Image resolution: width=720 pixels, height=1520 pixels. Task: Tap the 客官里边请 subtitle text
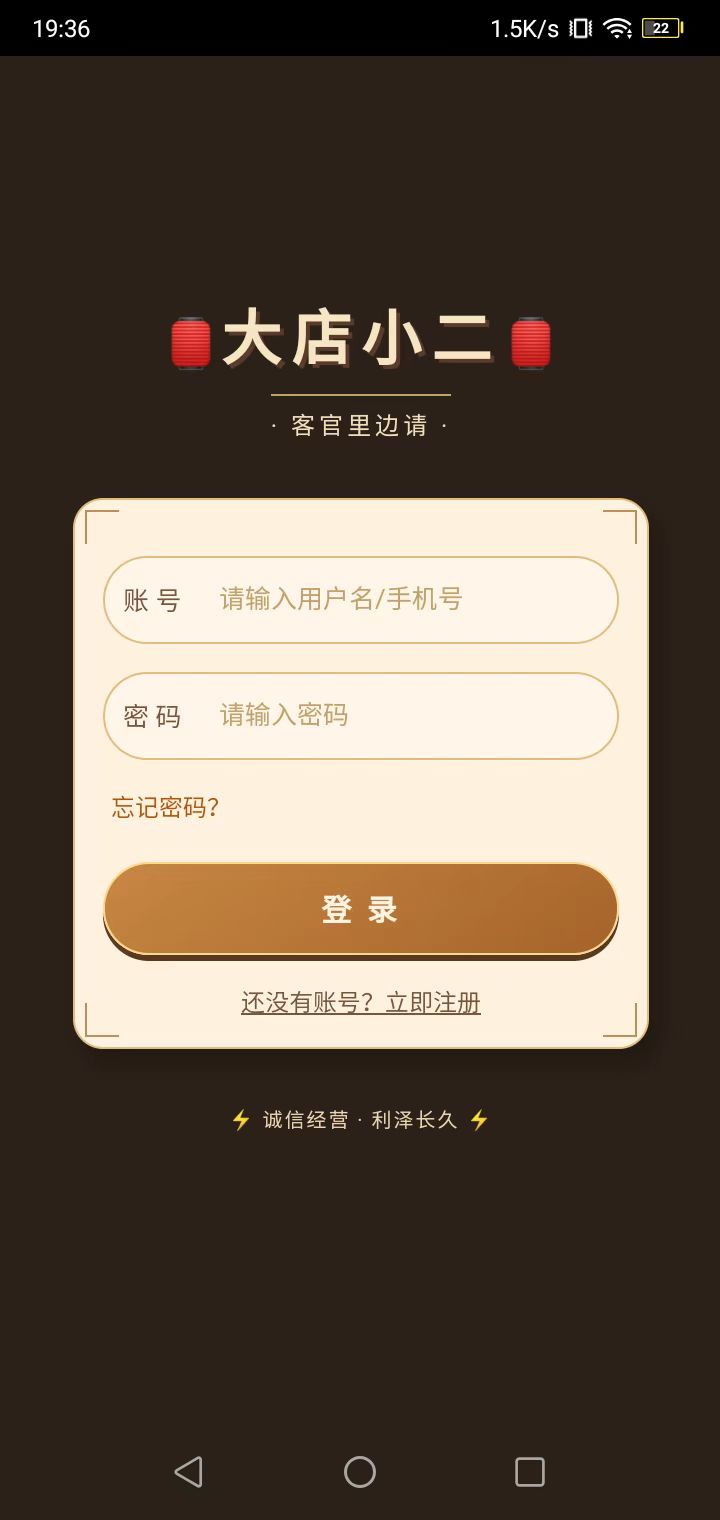pos(360,425)
